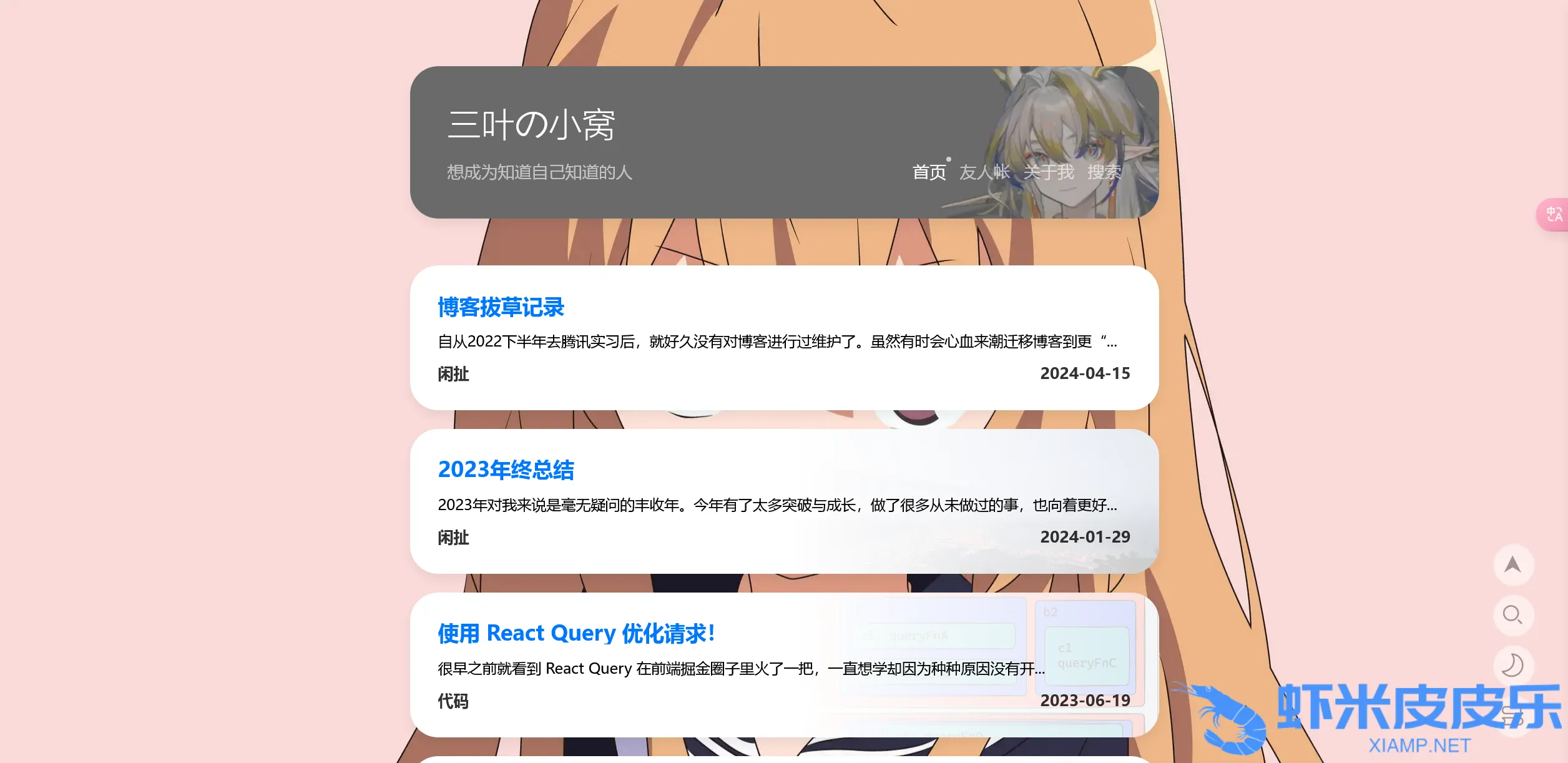Toggle dark mode with the moon icon

(1512, 665)
